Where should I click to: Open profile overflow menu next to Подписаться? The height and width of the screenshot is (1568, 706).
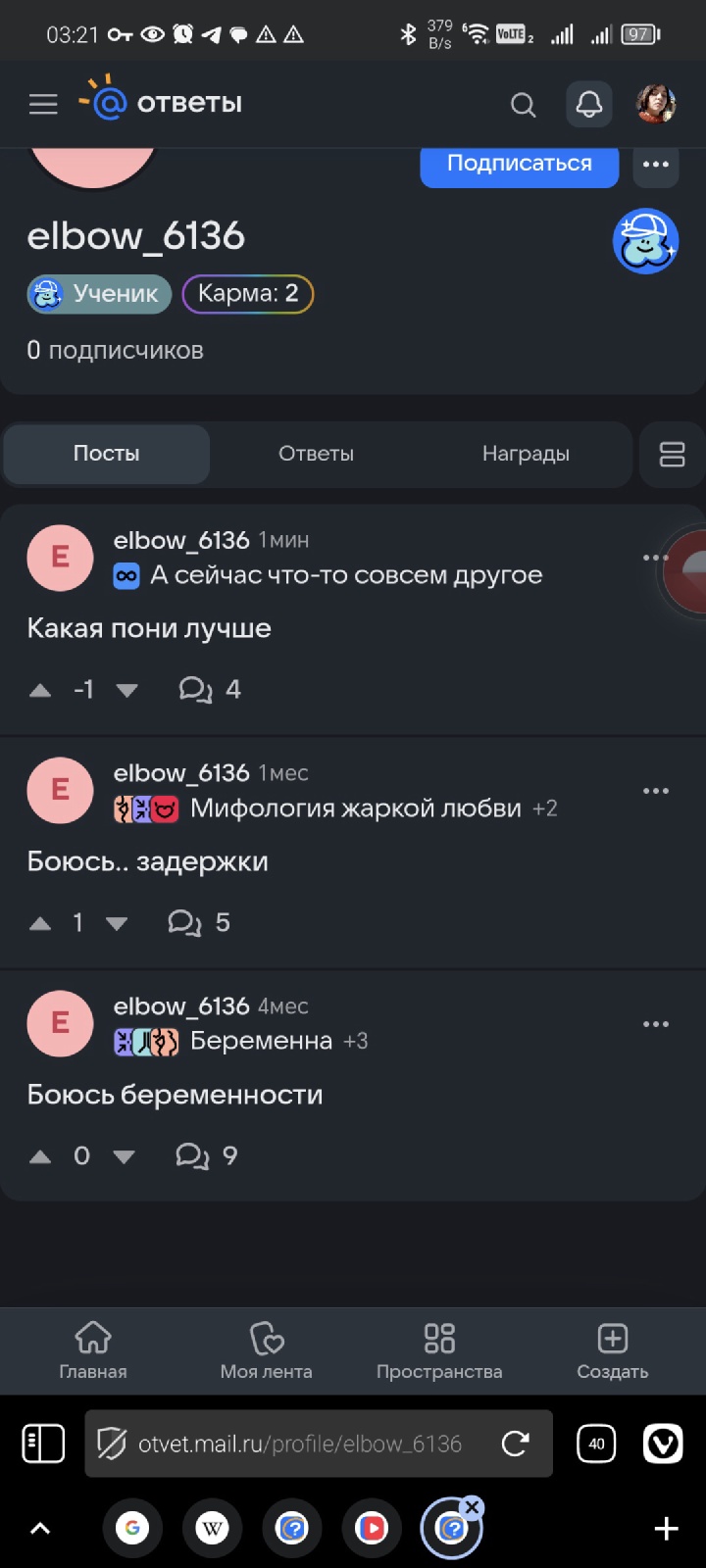click(x=656, y=165)
